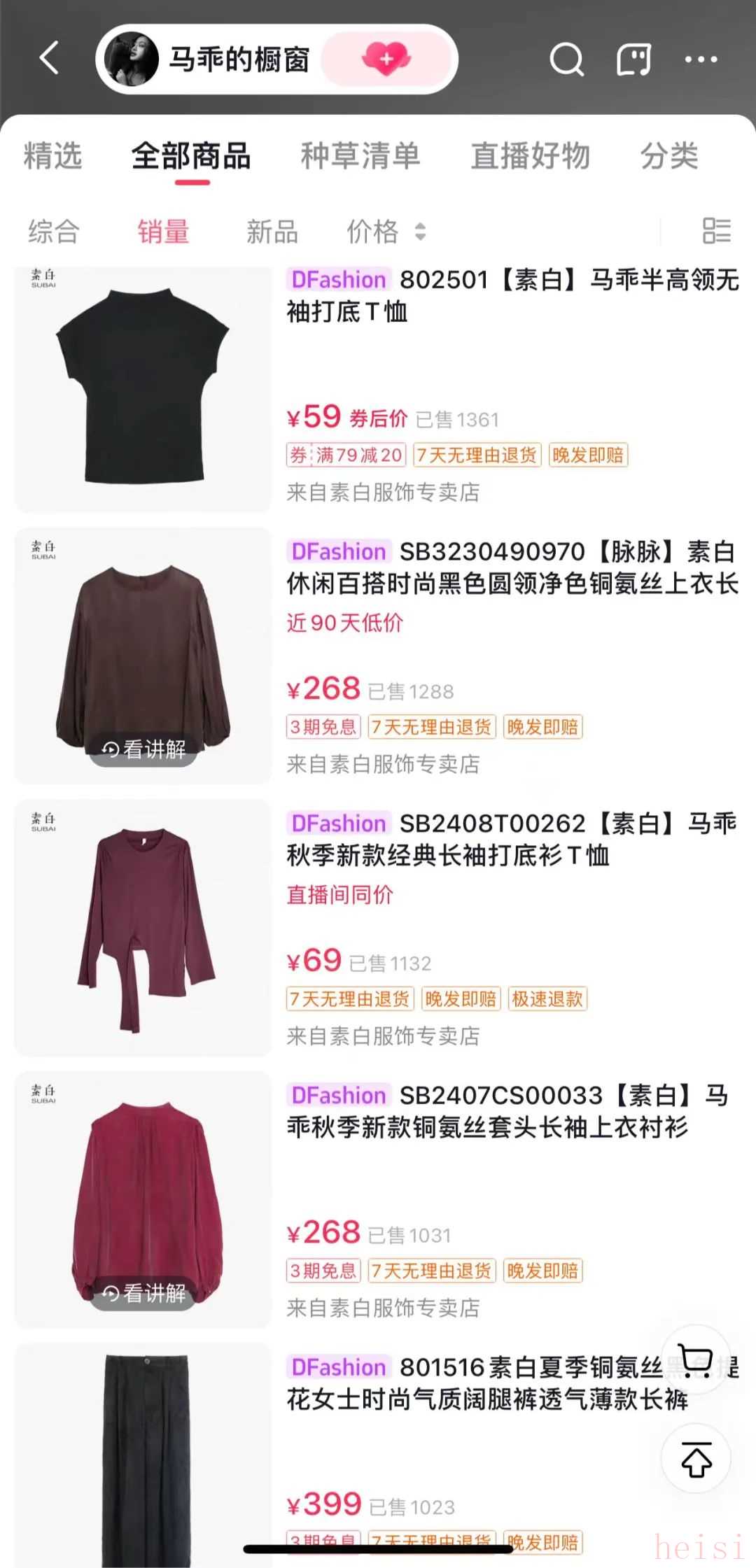Viewport: 756px width, 1568px height.
Task: Open the 802501 半高领无袖打底T恤 product
Action: pyautogui.click(x=512, y=295)
